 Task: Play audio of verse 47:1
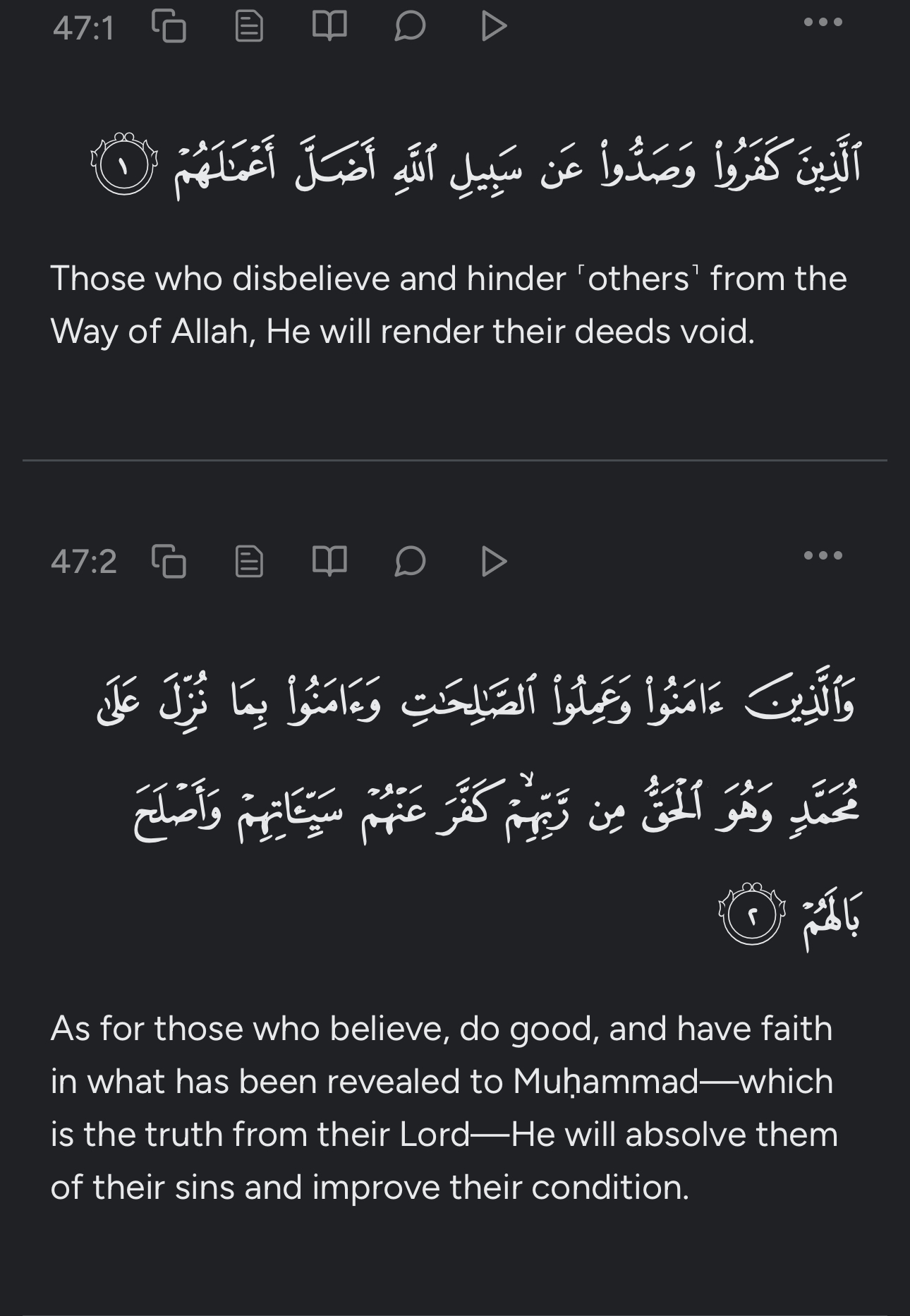pyautogui.click(x=493, y=27)
